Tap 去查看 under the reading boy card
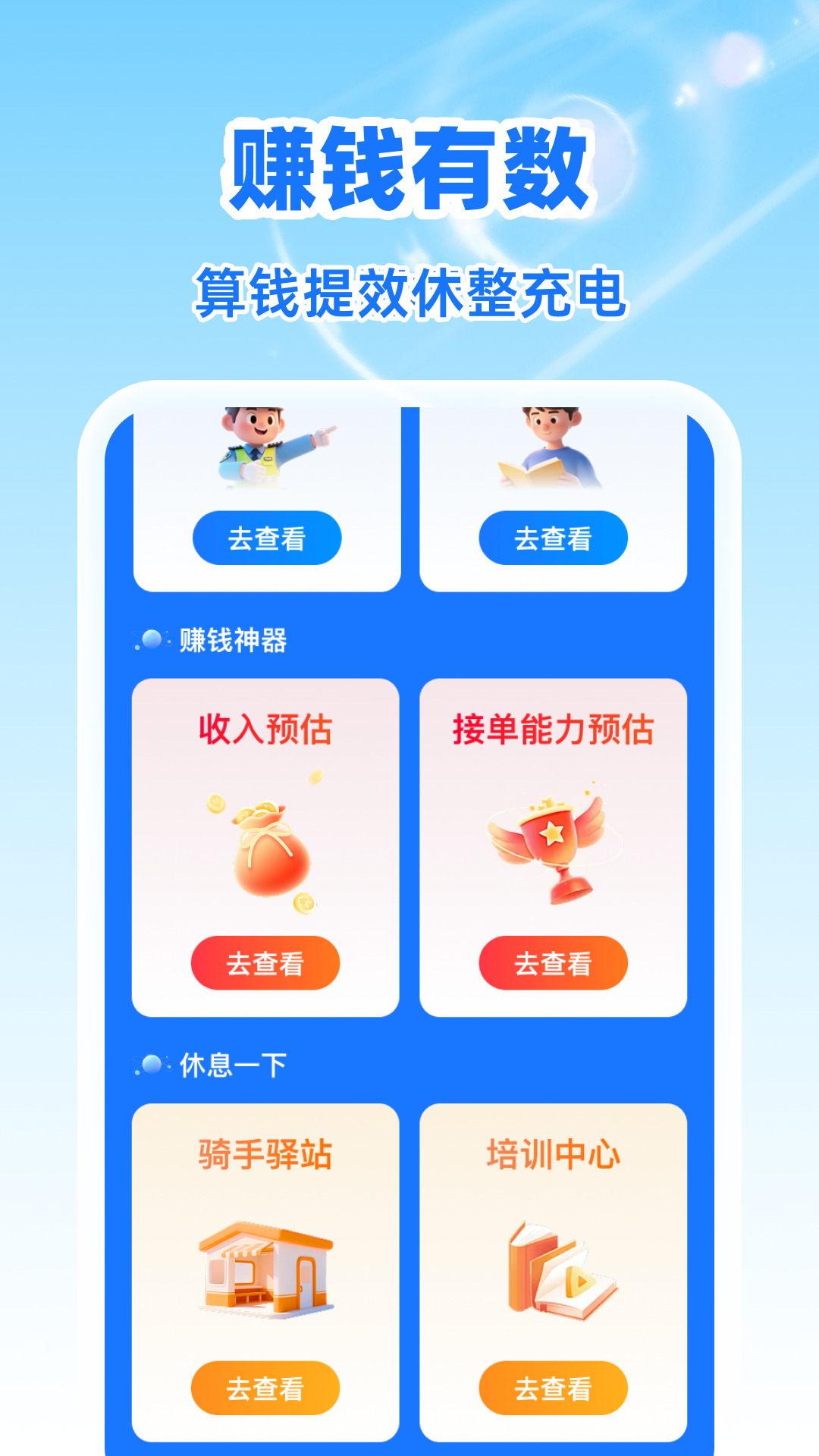Viewport: 819px width, 1456px height. point(554,537)
